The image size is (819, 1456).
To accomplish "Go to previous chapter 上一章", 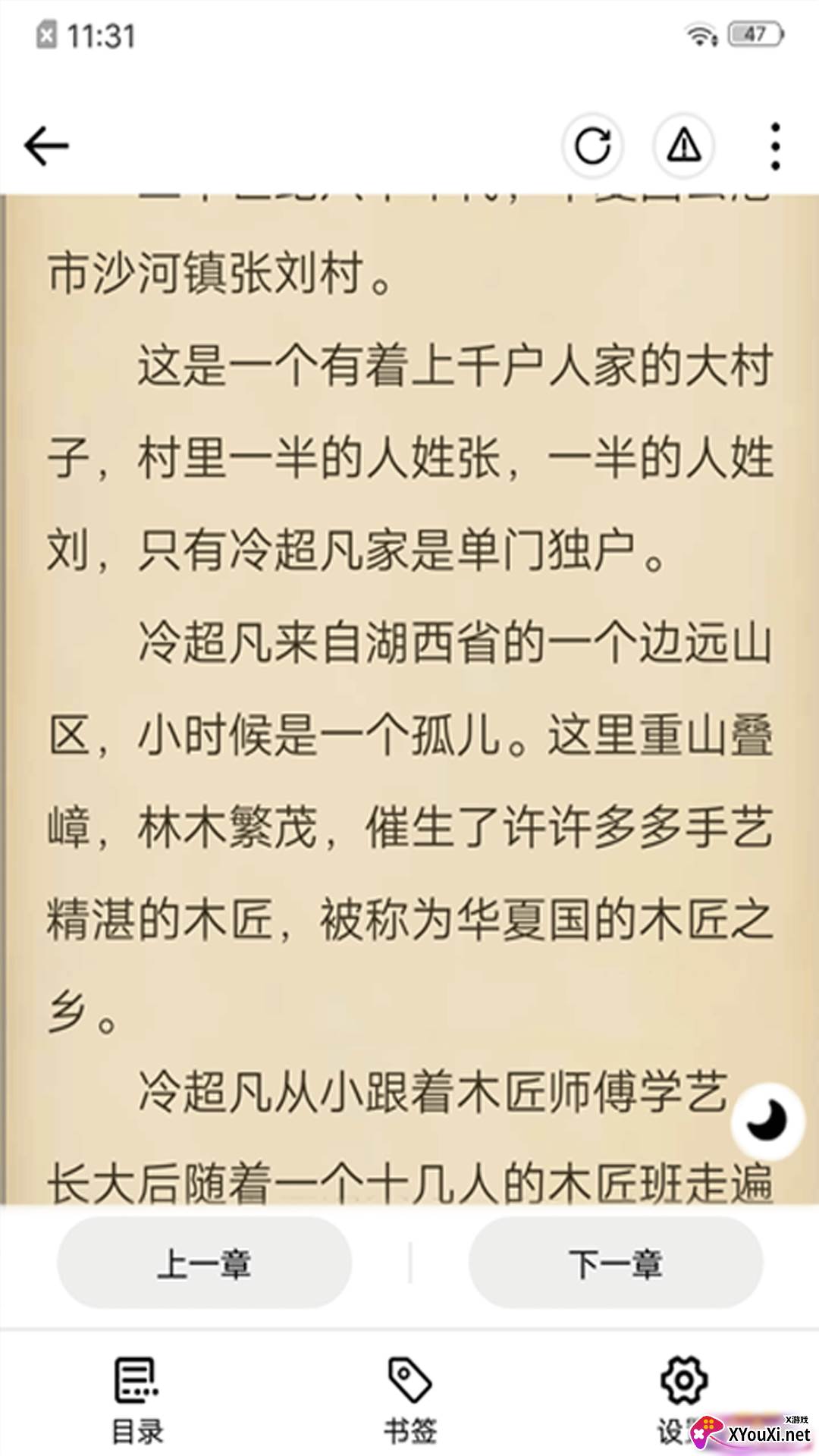I will (x=204, y=1263).
